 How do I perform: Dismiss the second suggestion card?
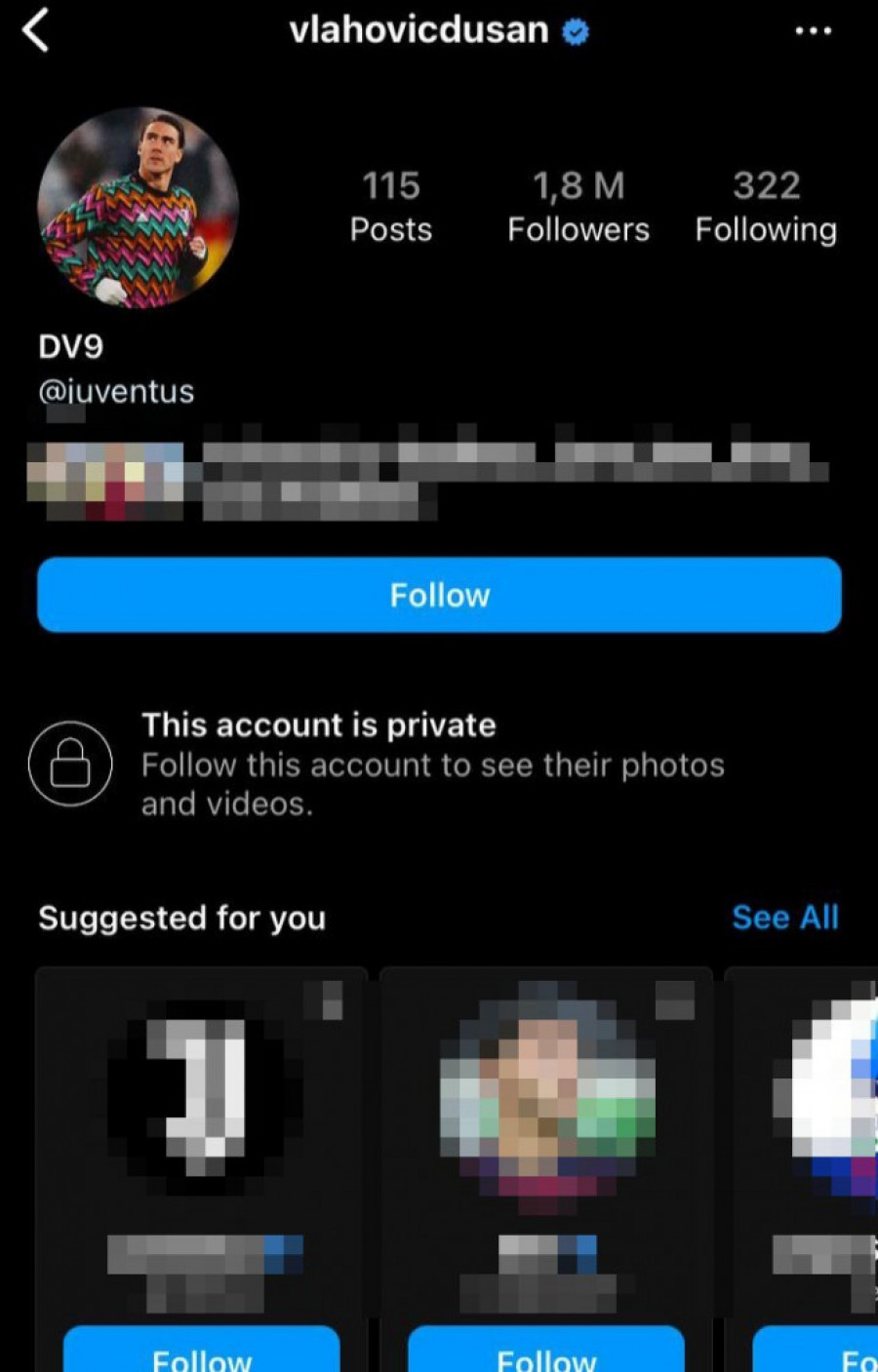[675, 999]
